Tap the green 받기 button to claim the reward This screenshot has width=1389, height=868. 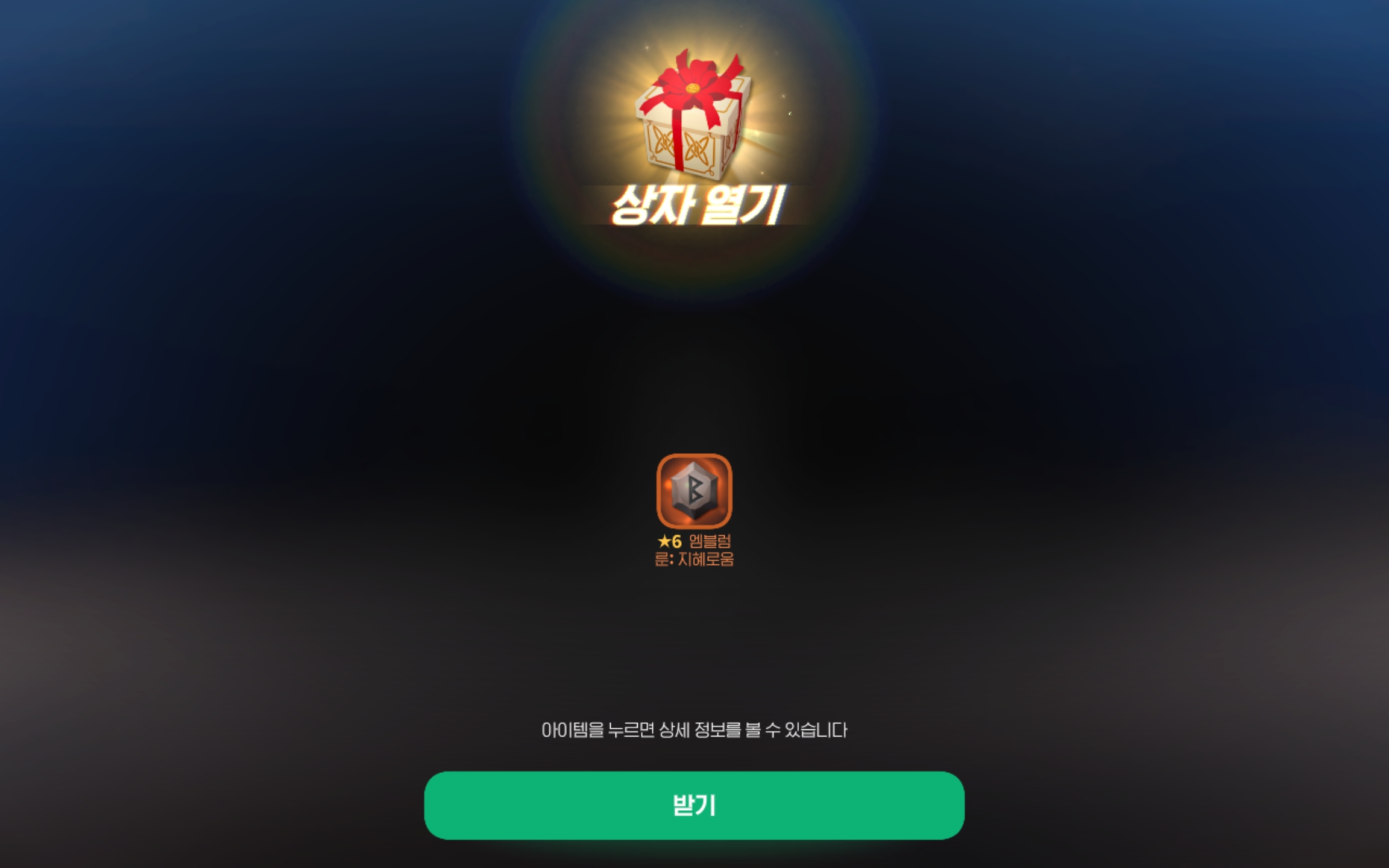click(x=694, y=805)
